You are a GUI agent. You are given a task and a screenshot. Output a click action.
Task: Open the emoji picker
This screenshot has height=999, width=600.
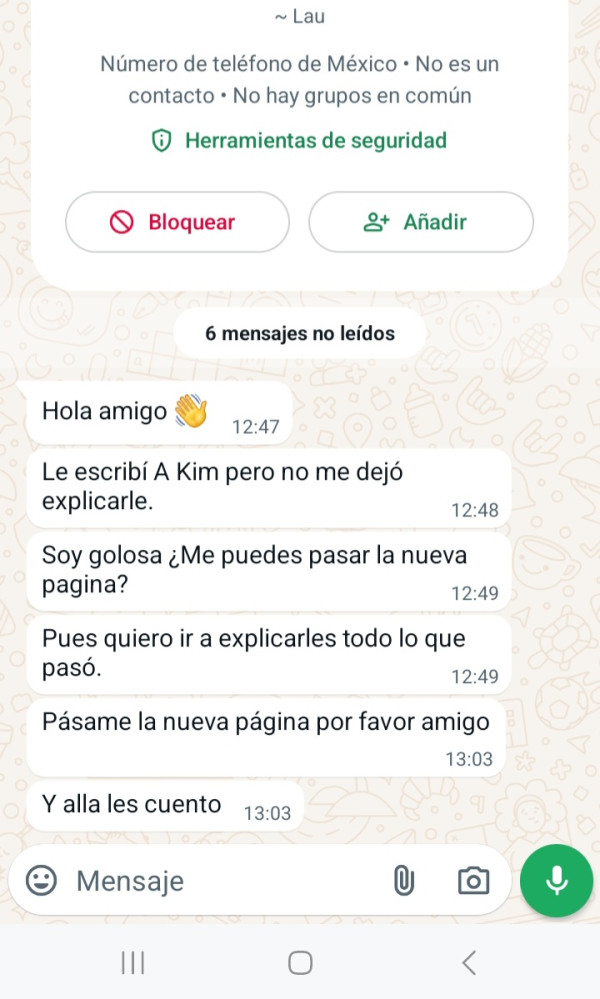(x=41, y=880)
